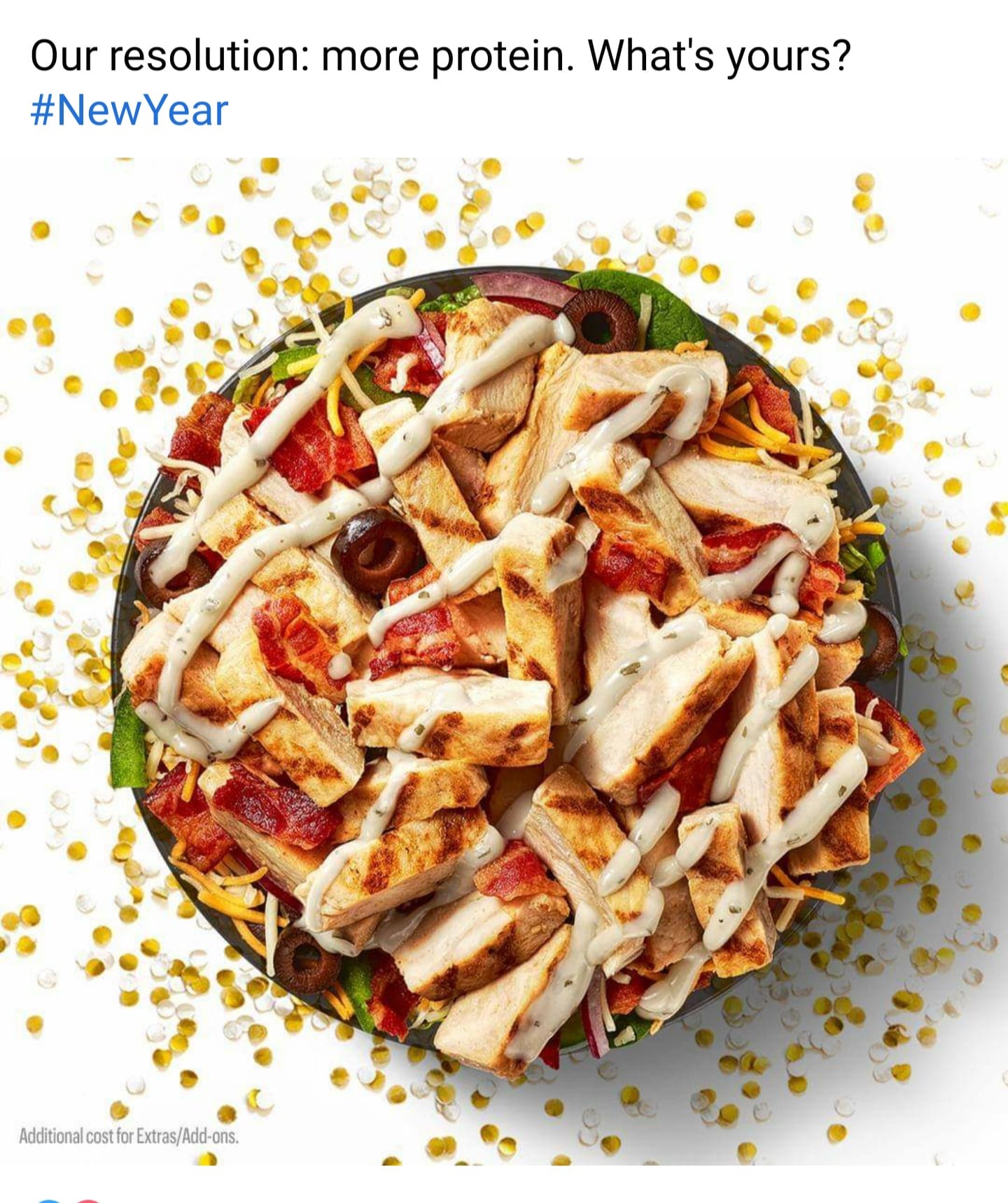This screenshot has width=1008, height=1203.
Task: Open the #NewYear hashtag link
Action: tap(129, 111)
